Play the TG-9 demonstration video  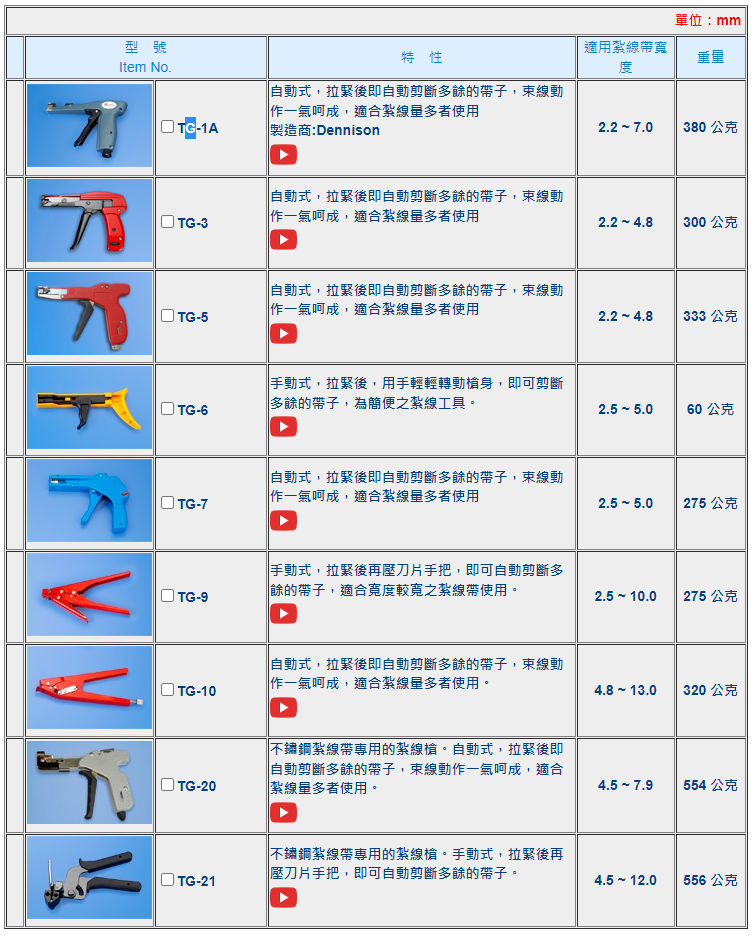pos(283,614)
